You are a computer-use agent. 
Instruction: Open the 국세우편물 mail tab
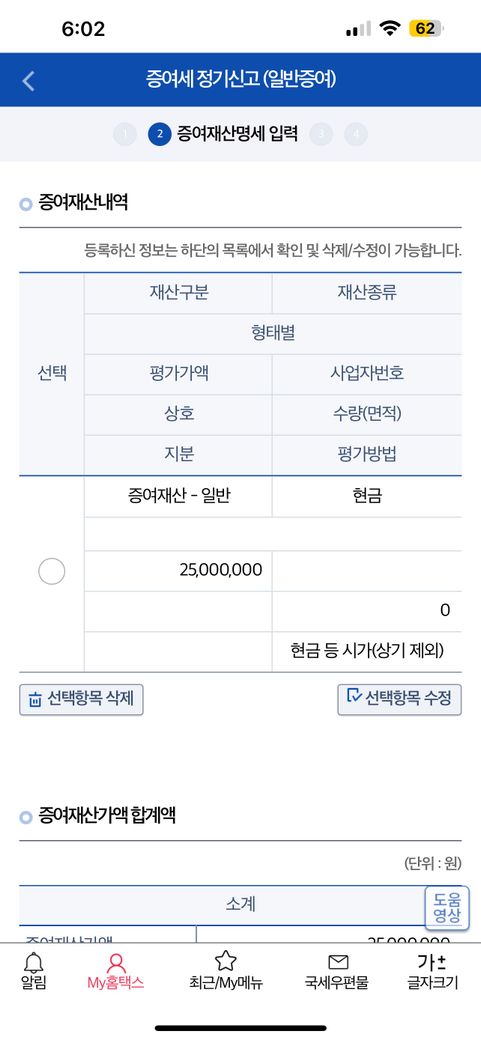tap(338, 972)
